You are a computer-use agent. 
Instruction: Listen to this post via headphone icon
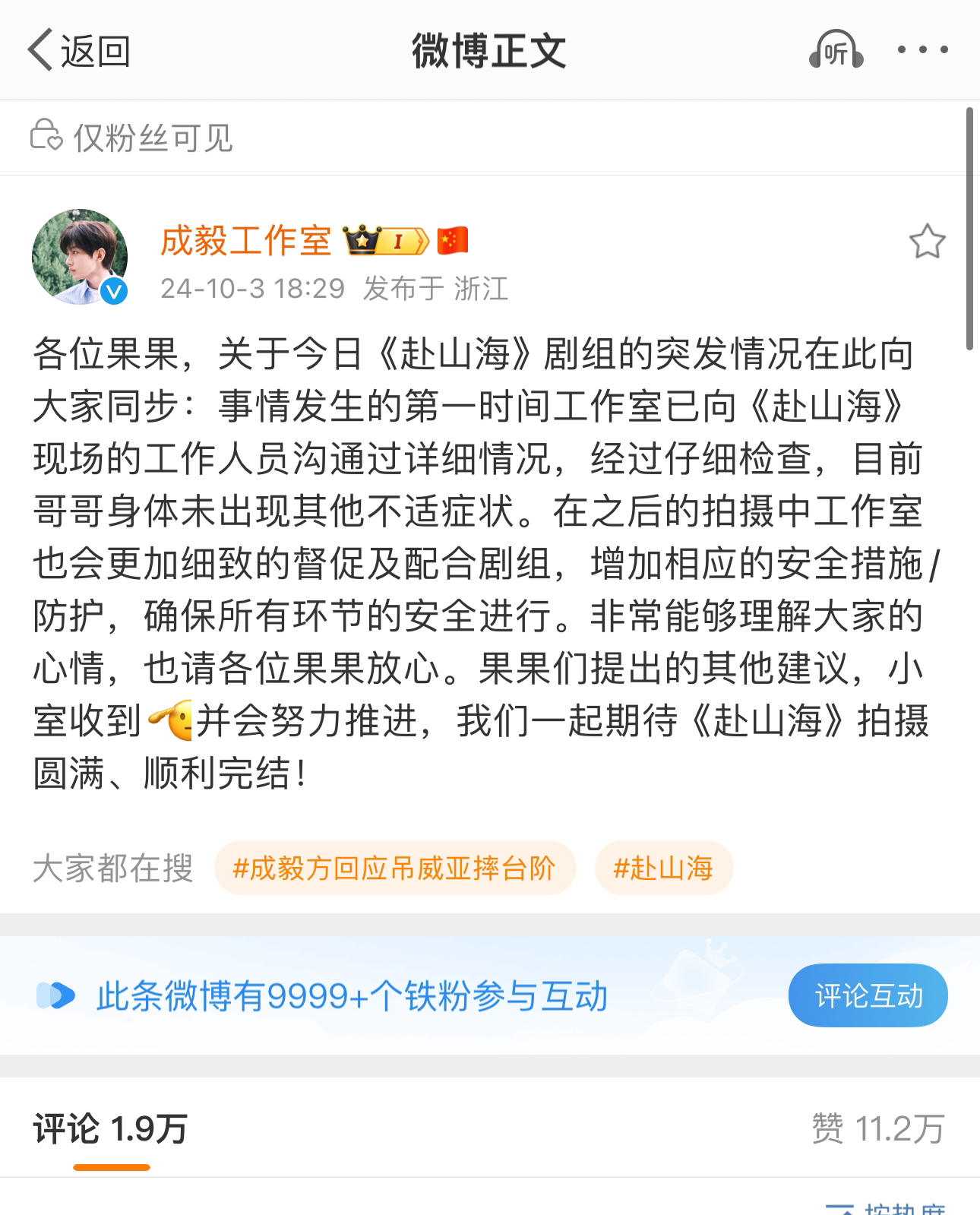(x=835, y=51)
